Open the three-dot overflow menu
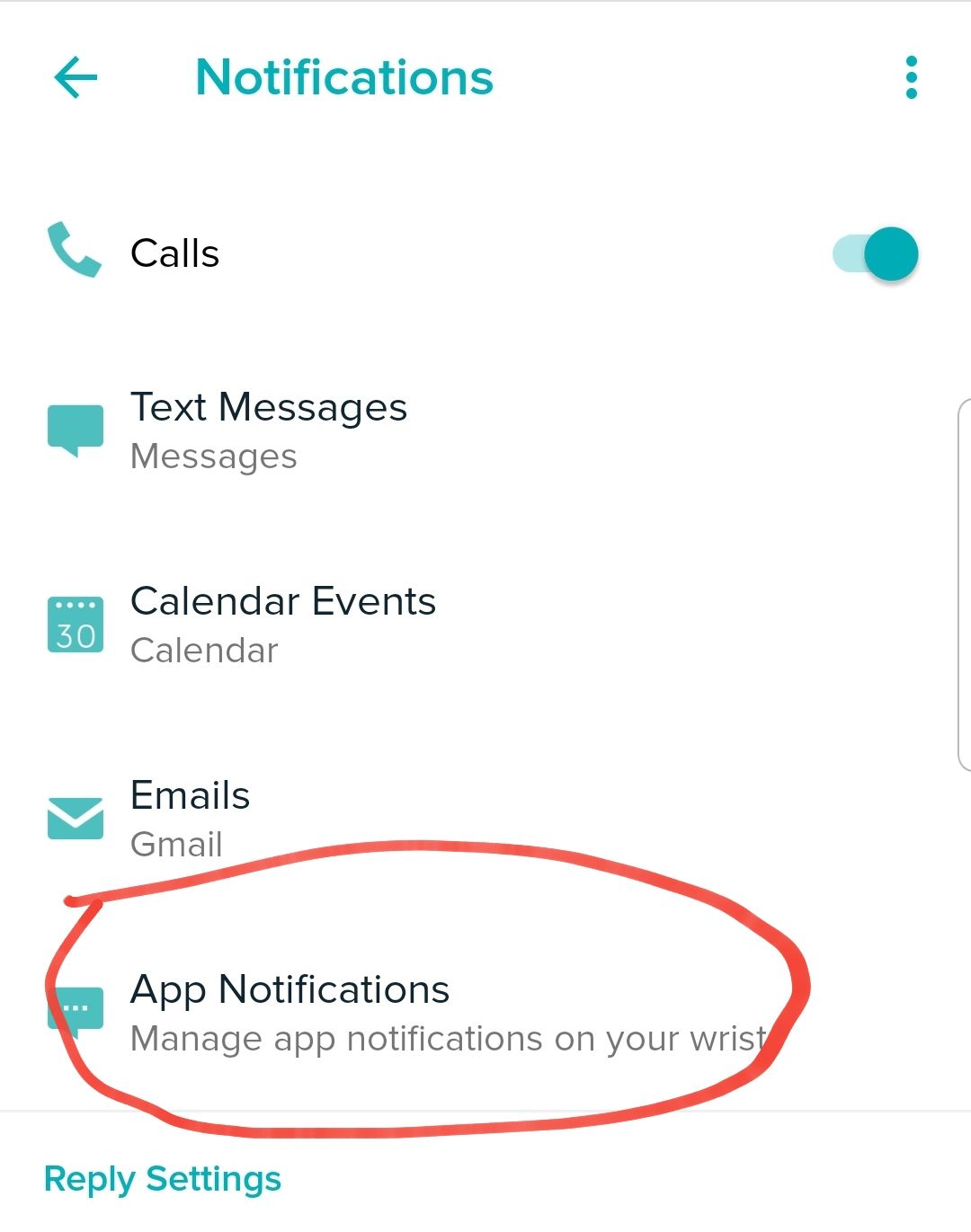This screenshot has width=971, height=1232. tap(911, 77)
